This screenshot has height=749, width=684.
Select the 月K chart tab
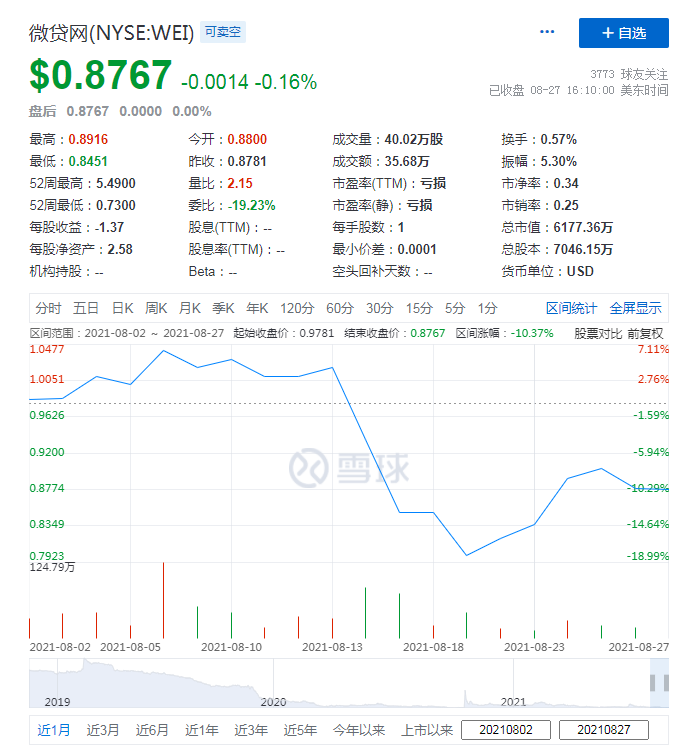[x=189, y=308]
